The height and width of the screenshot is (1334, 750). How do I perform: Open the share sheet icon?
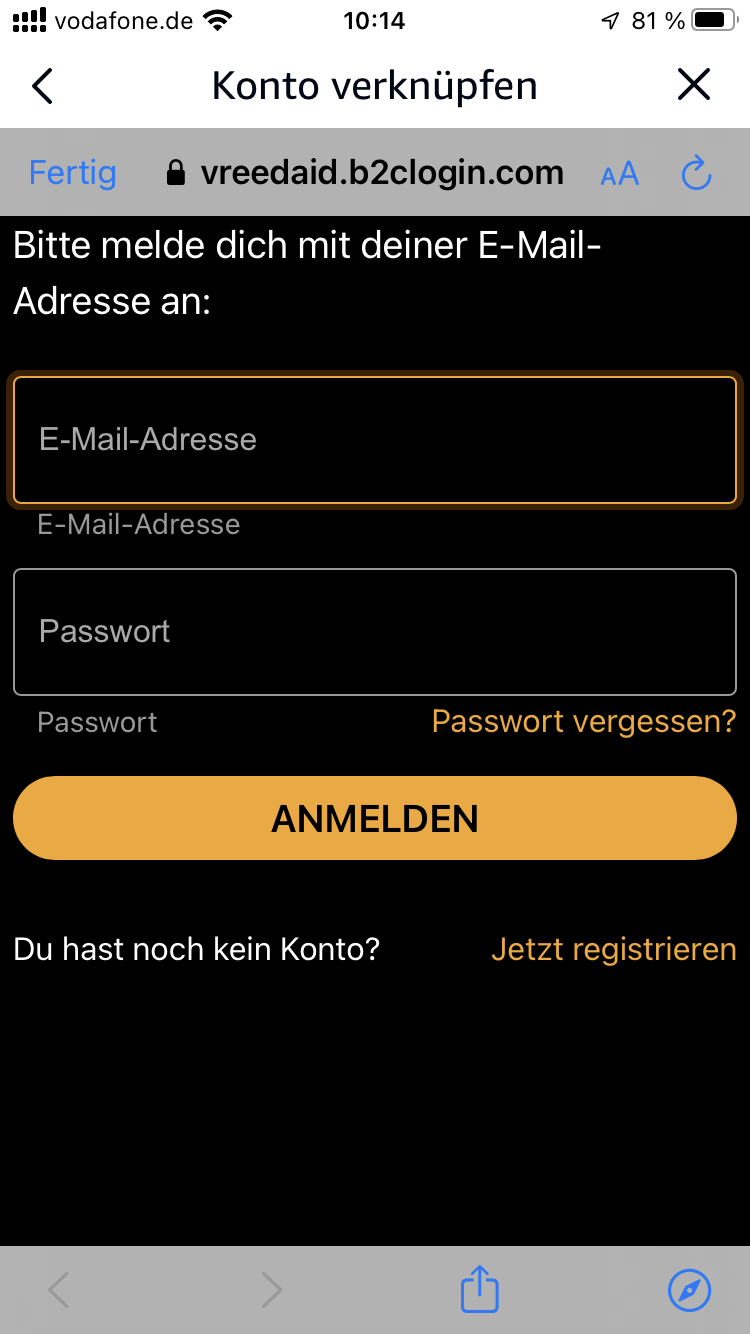pos(479,1290)
